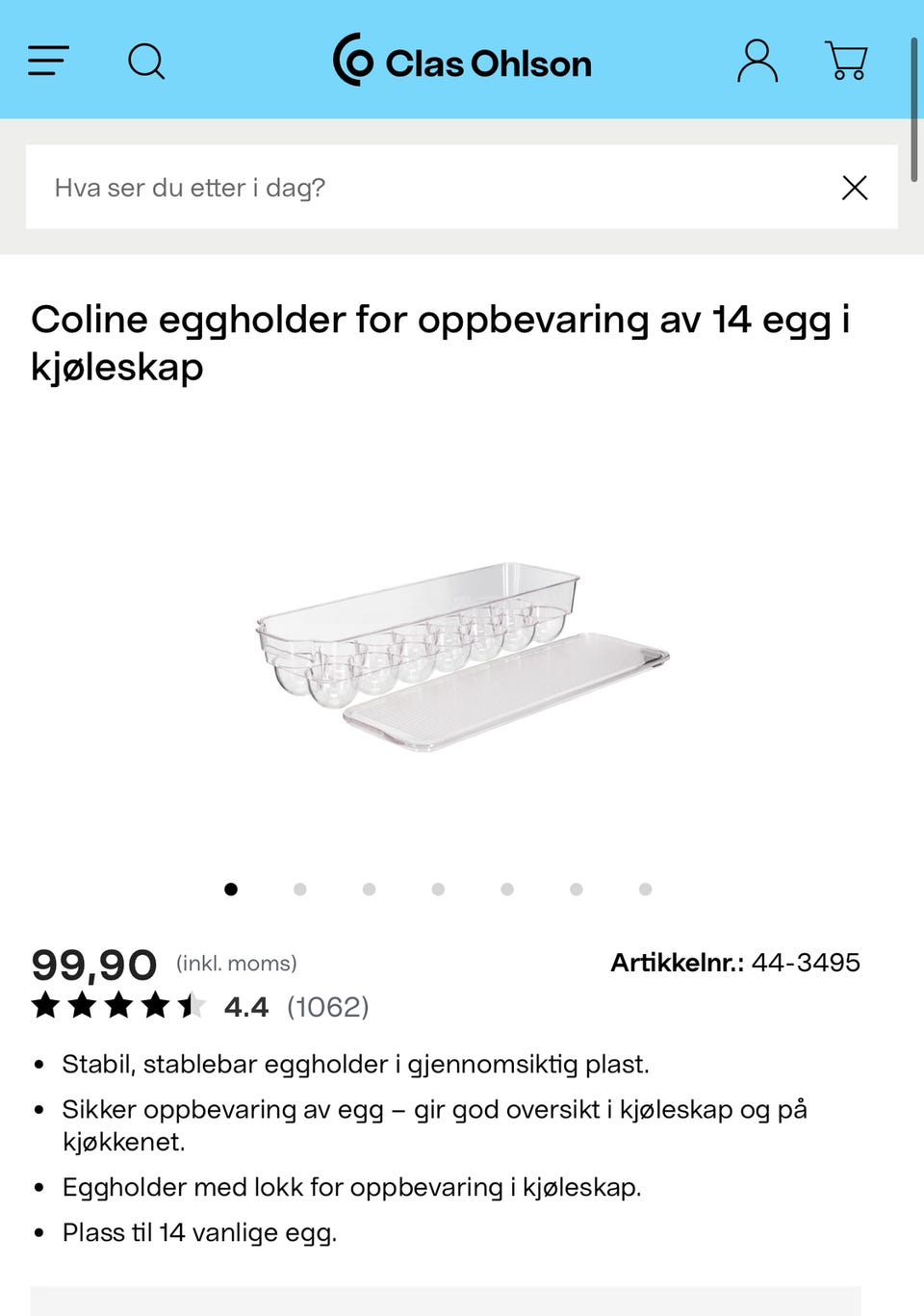Open the hamburger navigation menu
Screen dimensions: 924x1316
46,62
